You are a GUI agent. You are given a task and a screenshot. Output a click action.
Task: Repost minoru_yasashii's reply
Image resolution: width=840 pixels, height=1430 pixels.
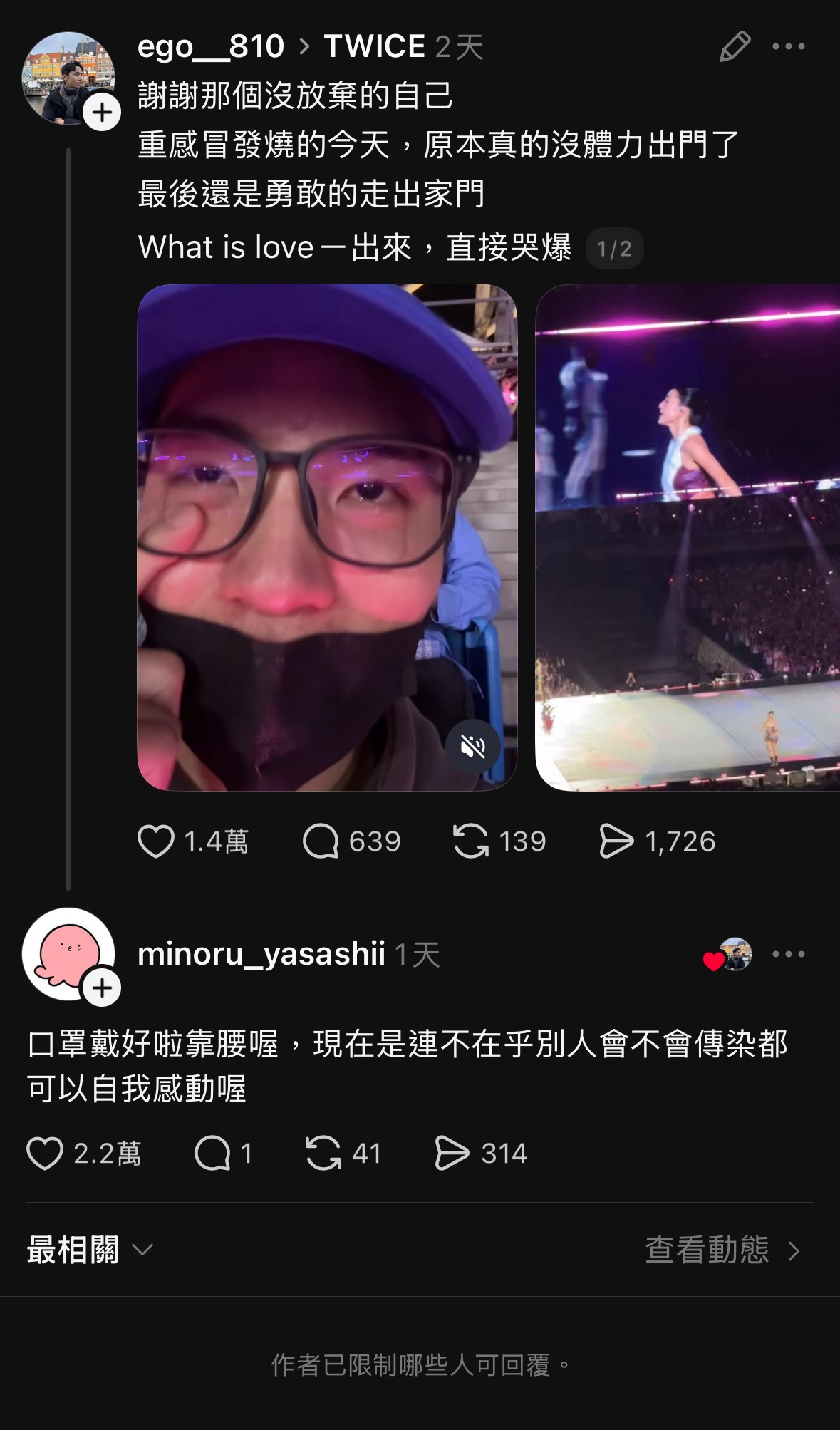[x=323, y=1154]
